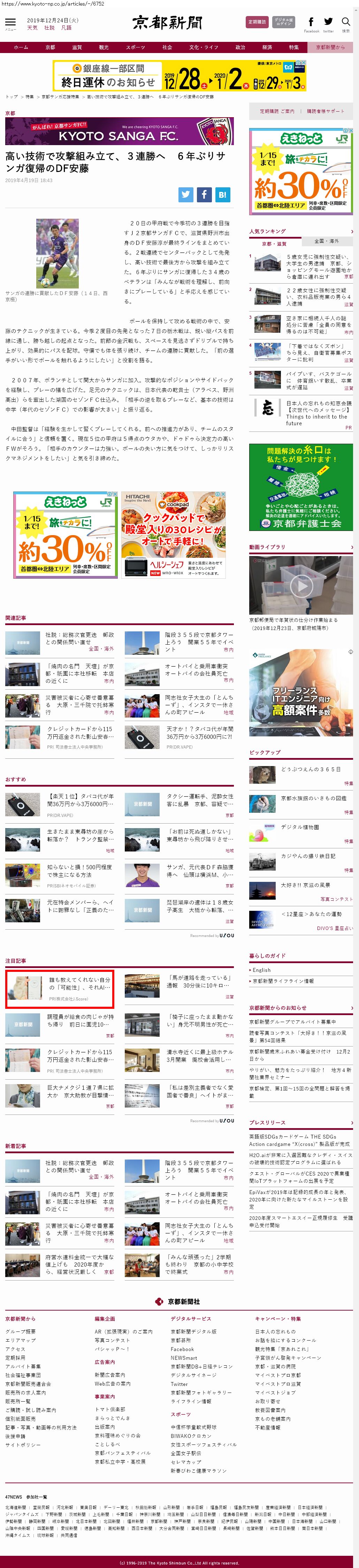Open the English guide link
The image size is (359, 1568).
point(262,970)
